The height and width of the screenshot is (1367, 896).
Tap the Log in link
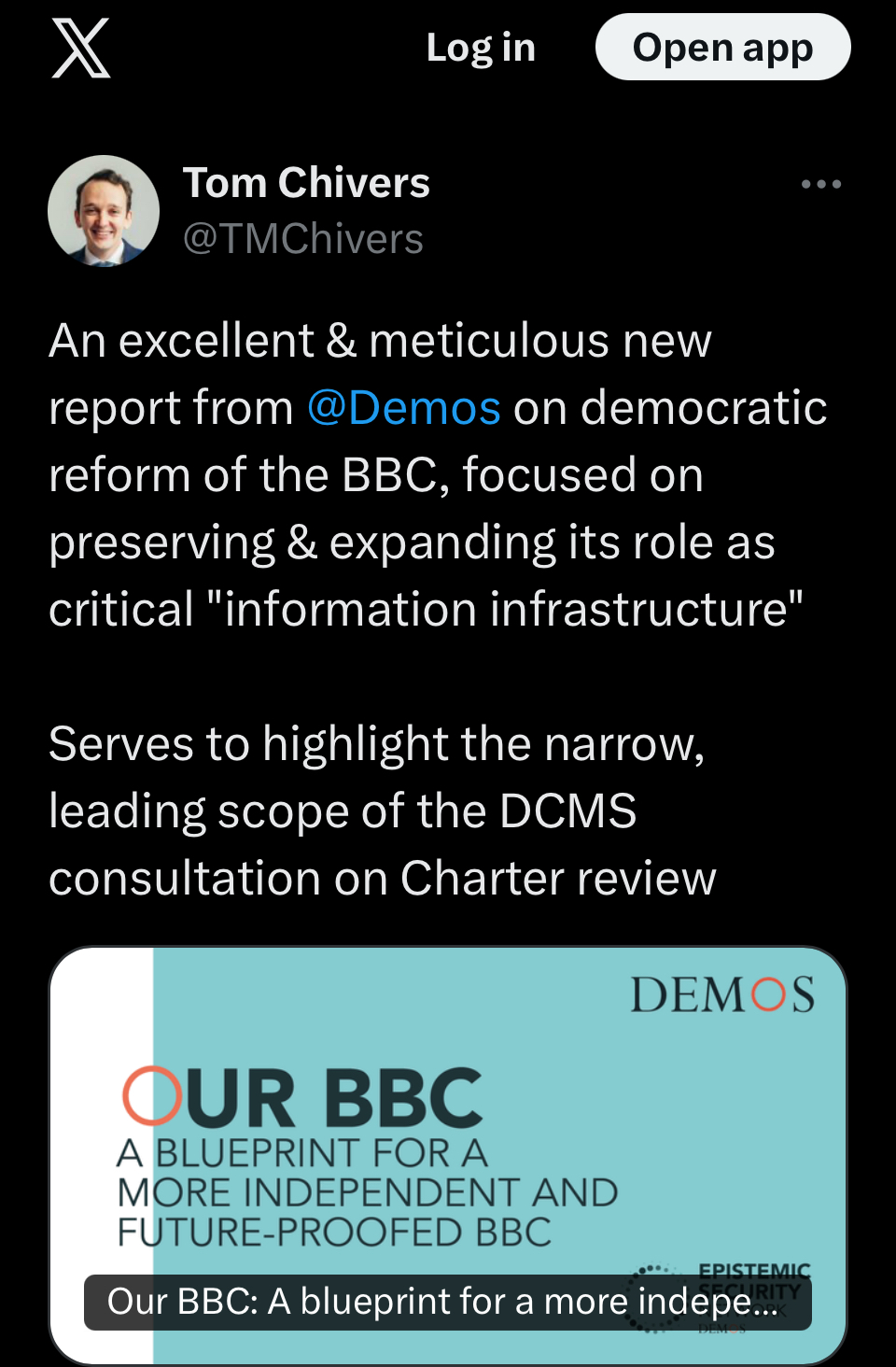(x=481, y=48)
